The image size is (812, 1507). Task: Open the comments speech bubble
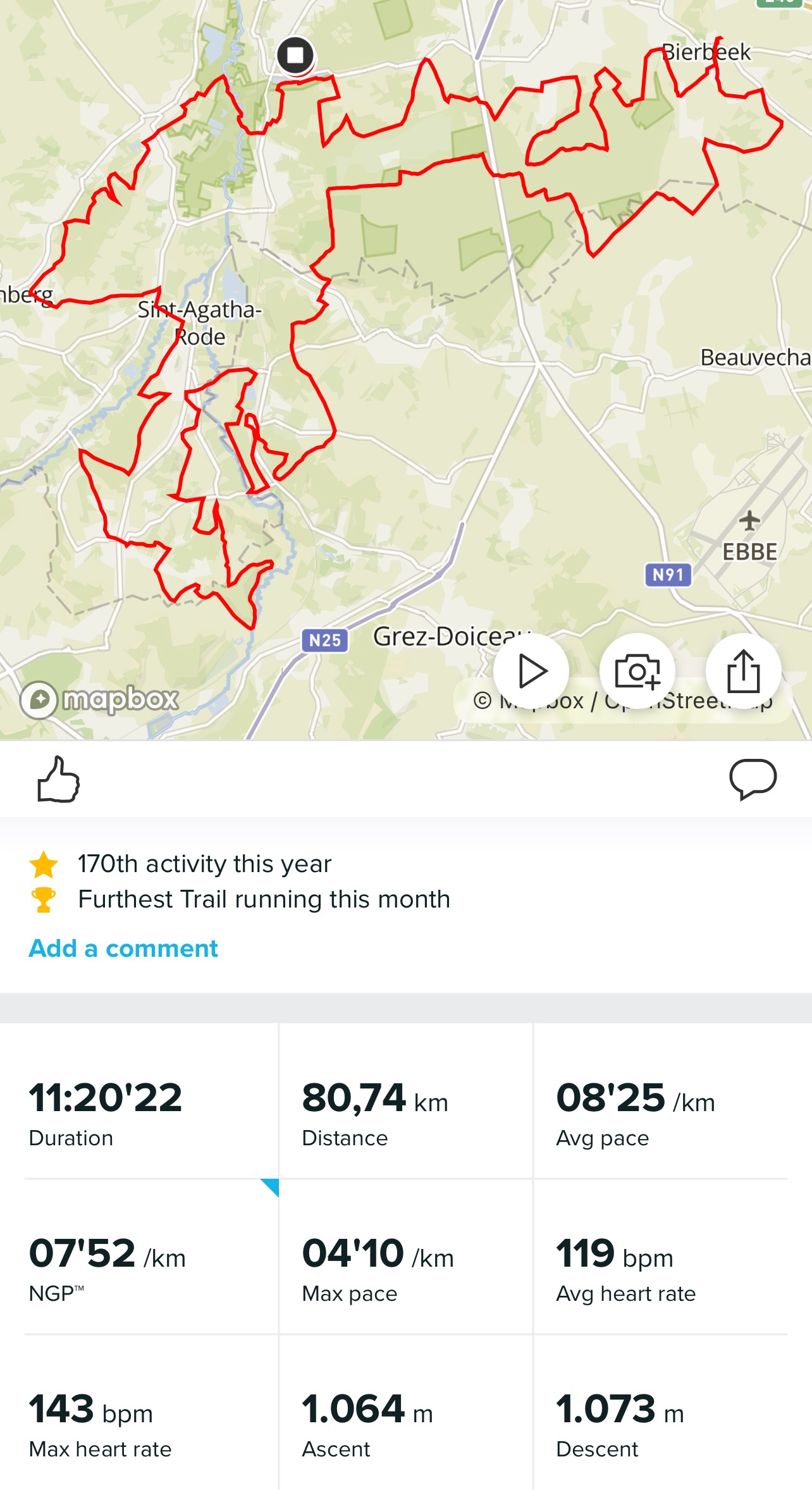pos(753,779)
